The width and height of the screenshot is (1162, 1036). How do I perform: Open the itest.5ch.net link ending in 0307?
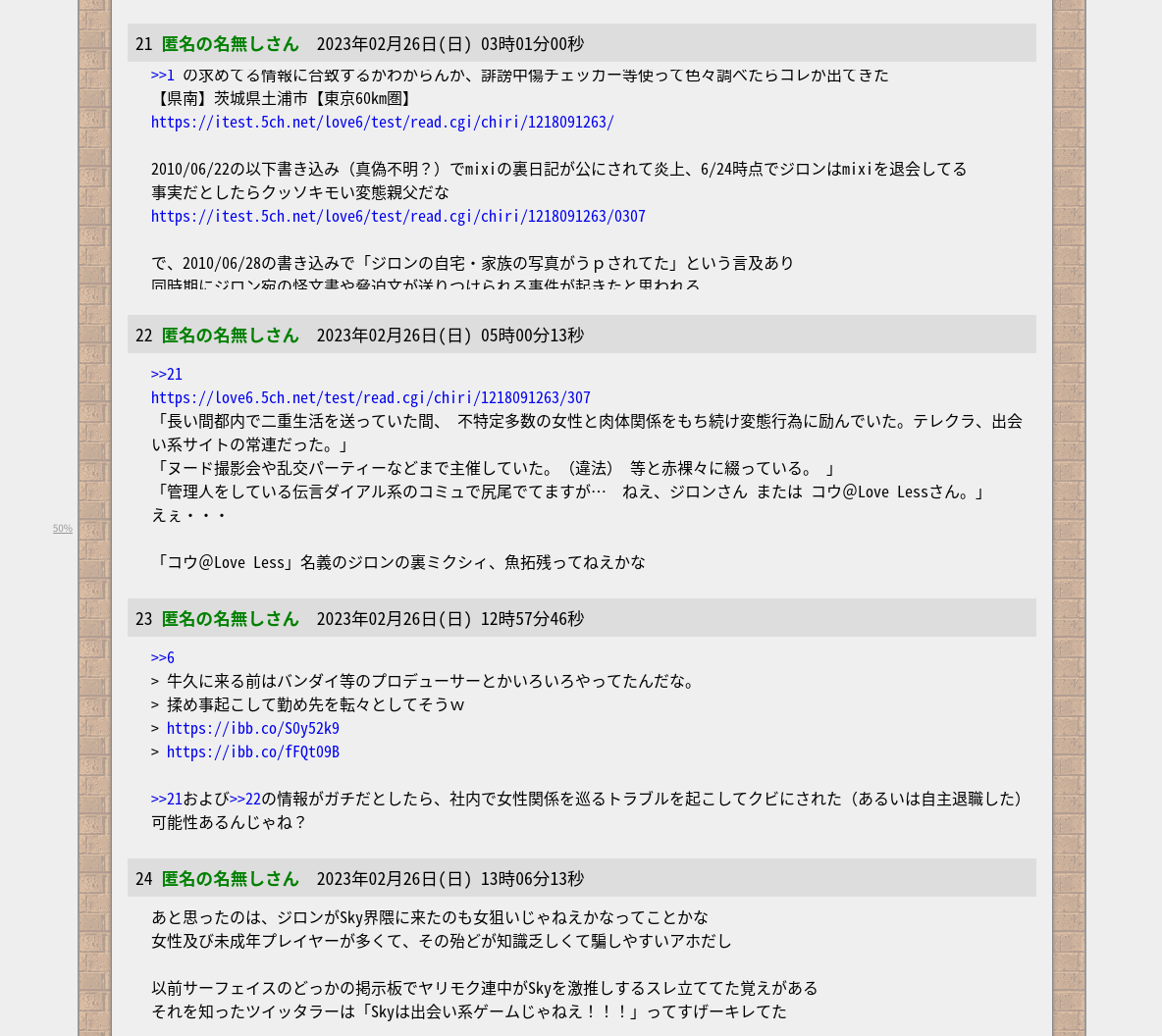pos(397,217)
